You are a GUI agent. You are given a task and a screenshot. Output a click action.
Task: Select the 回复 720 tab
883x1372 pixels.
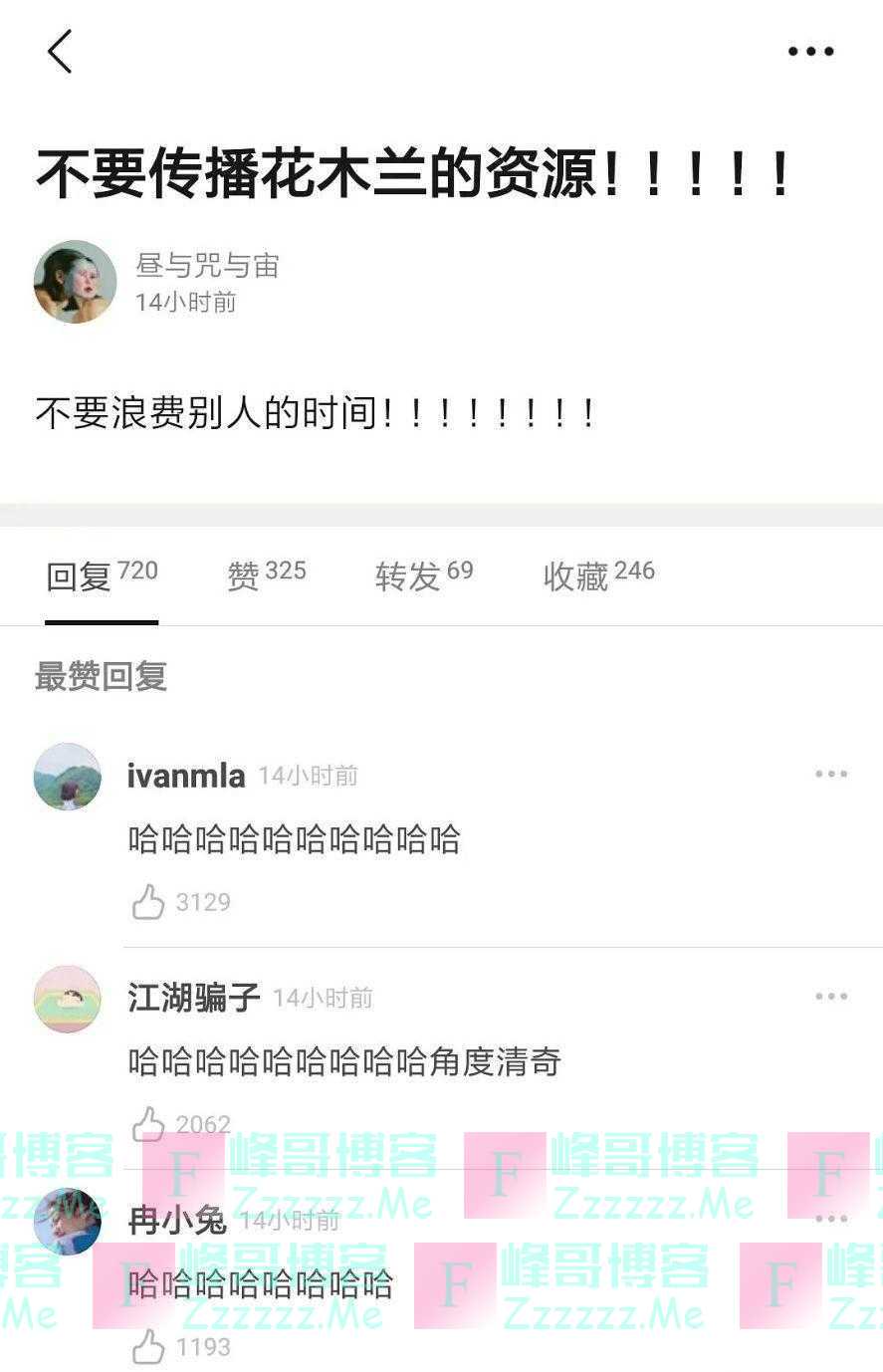102,574
